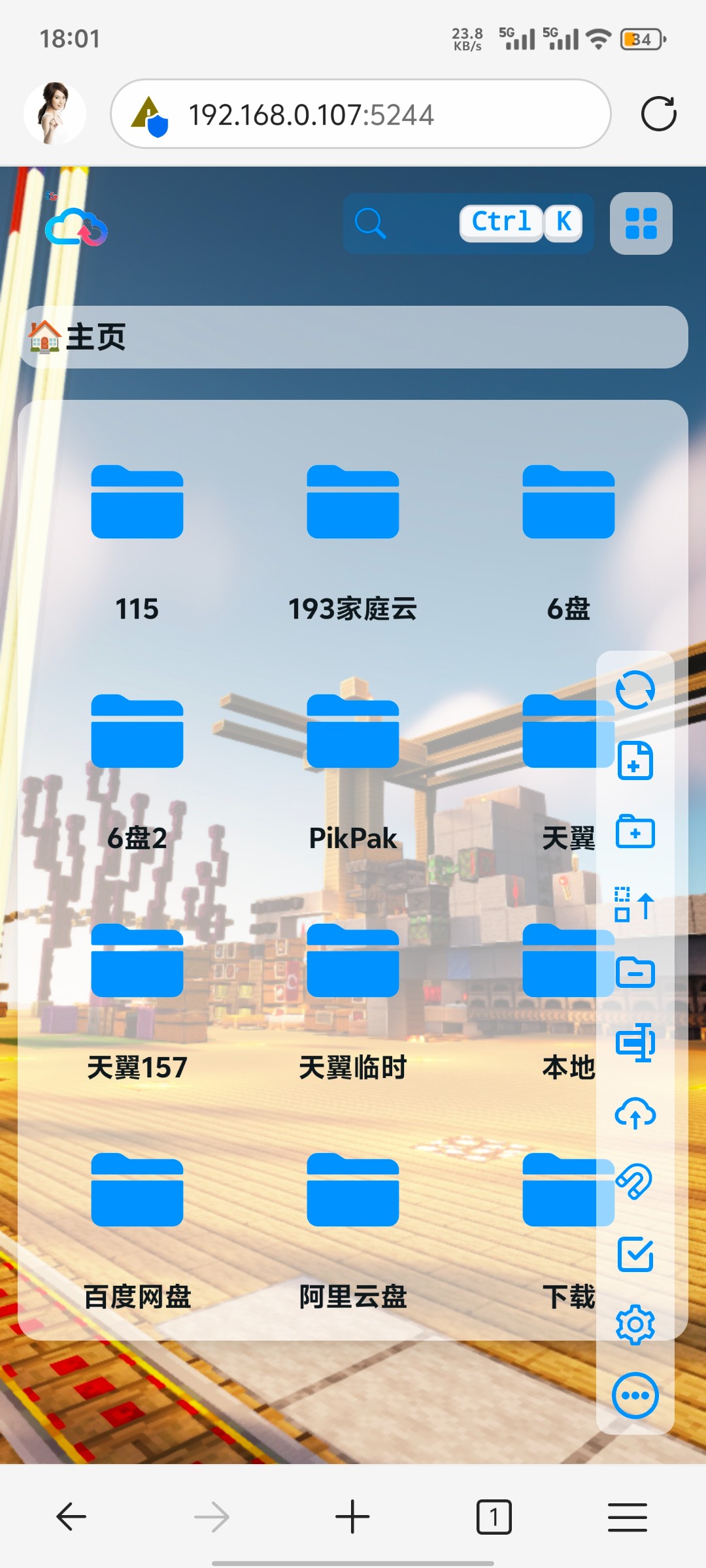Open the browser tab switcher
706x1568 pixels.
click(494, 1516)
